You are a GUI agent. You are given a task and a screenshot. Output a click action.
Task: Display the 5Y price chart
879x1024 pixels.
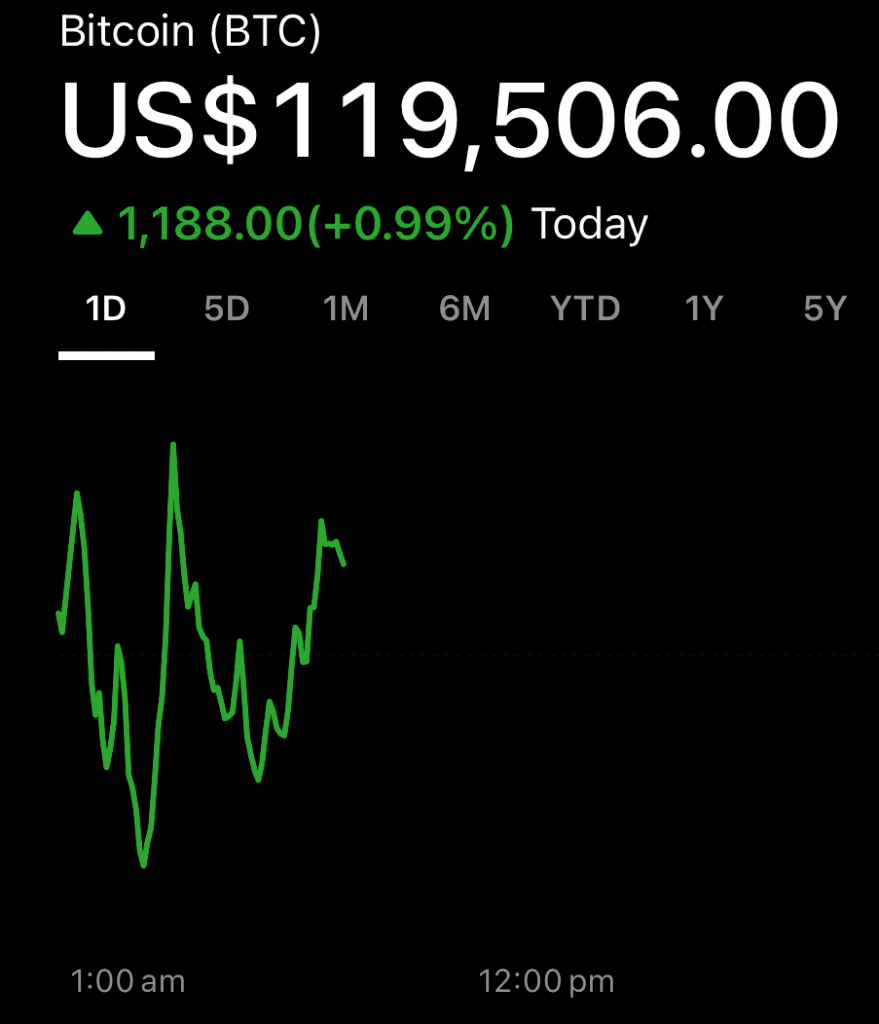pos(825,310)
